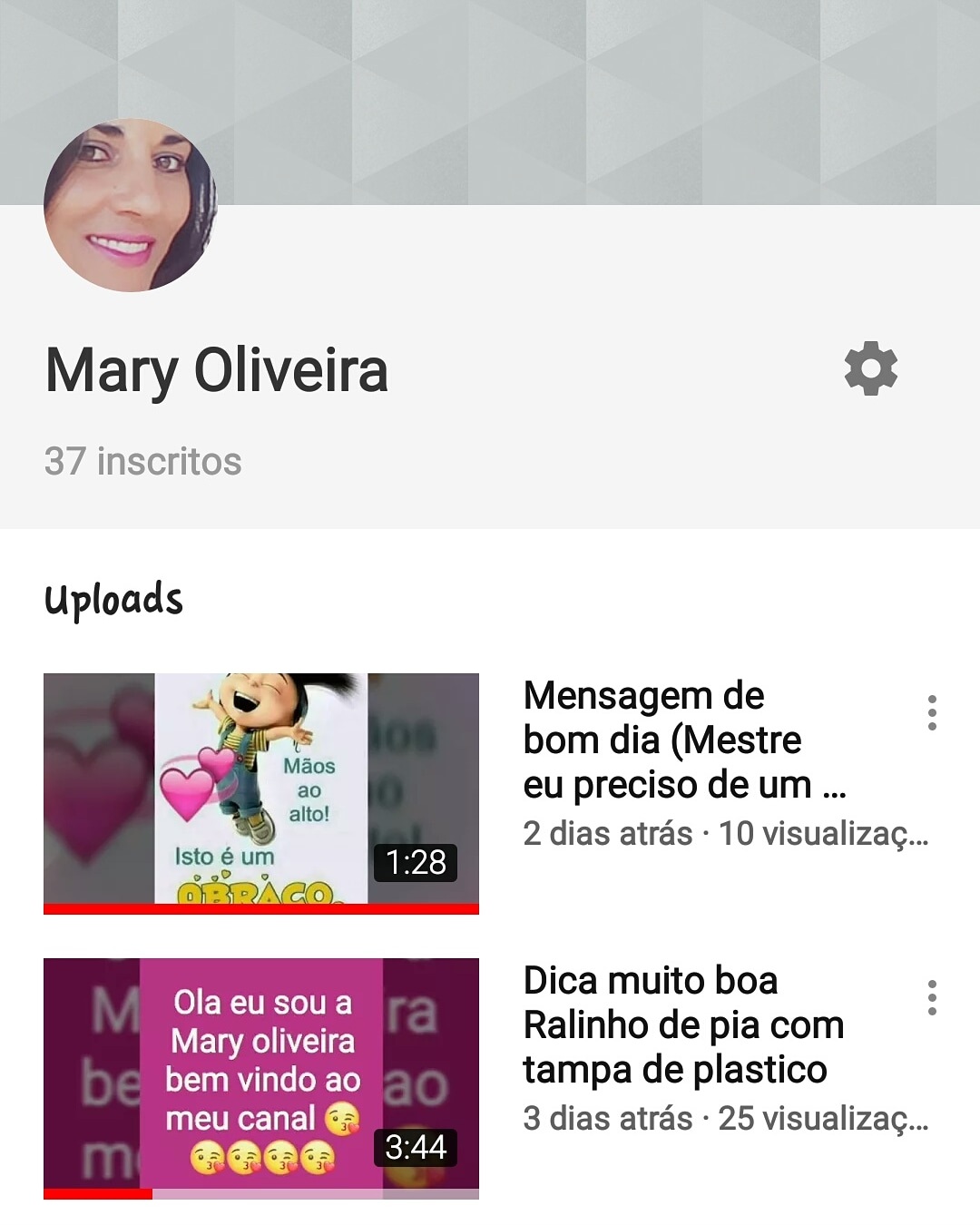The width and height of the screenshot is (980, 1225).
Task: Open overflow menu for Dica muito boa video
Action: pyautogui.click(x=932, y=998)
